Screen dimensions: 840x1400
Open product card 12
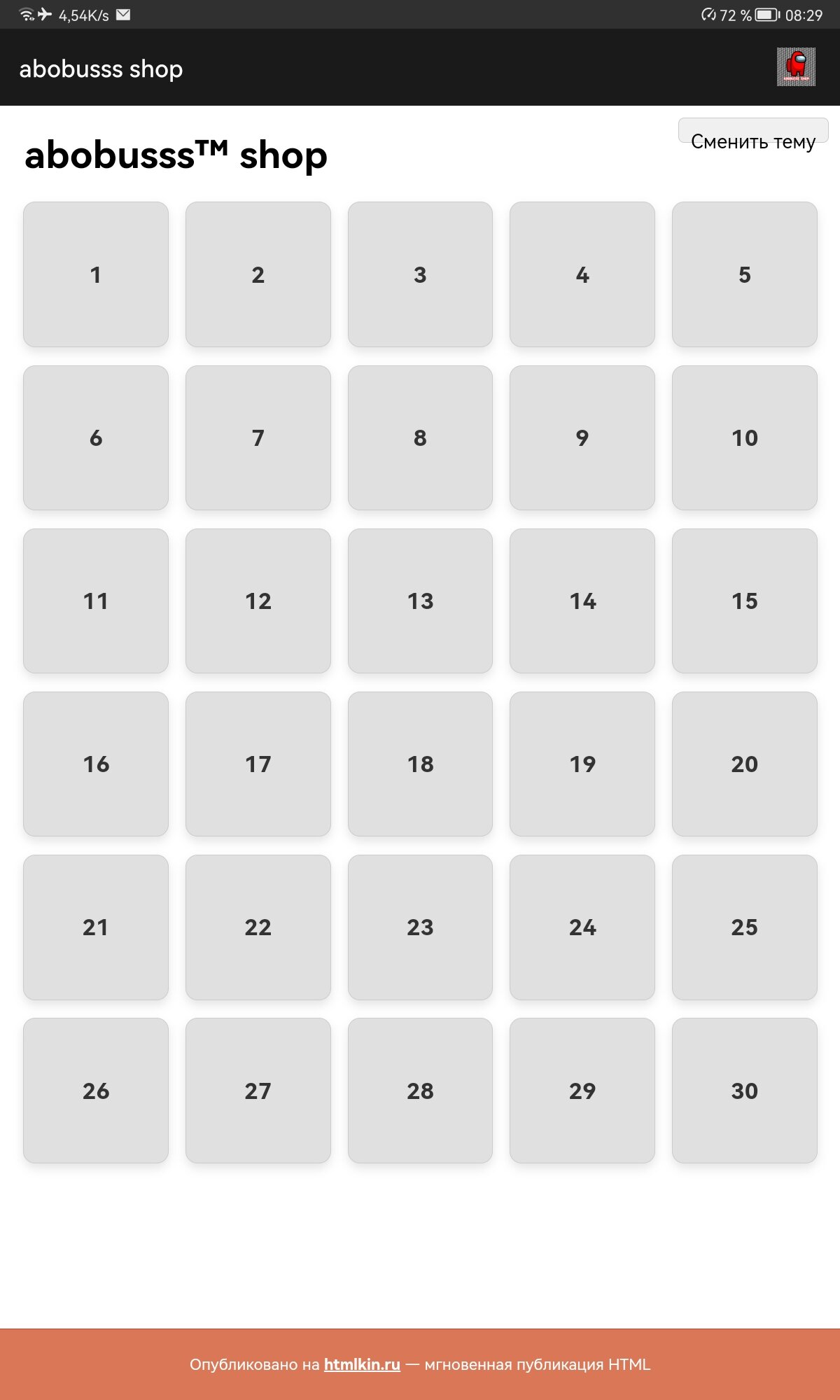(x=258, y=601)
